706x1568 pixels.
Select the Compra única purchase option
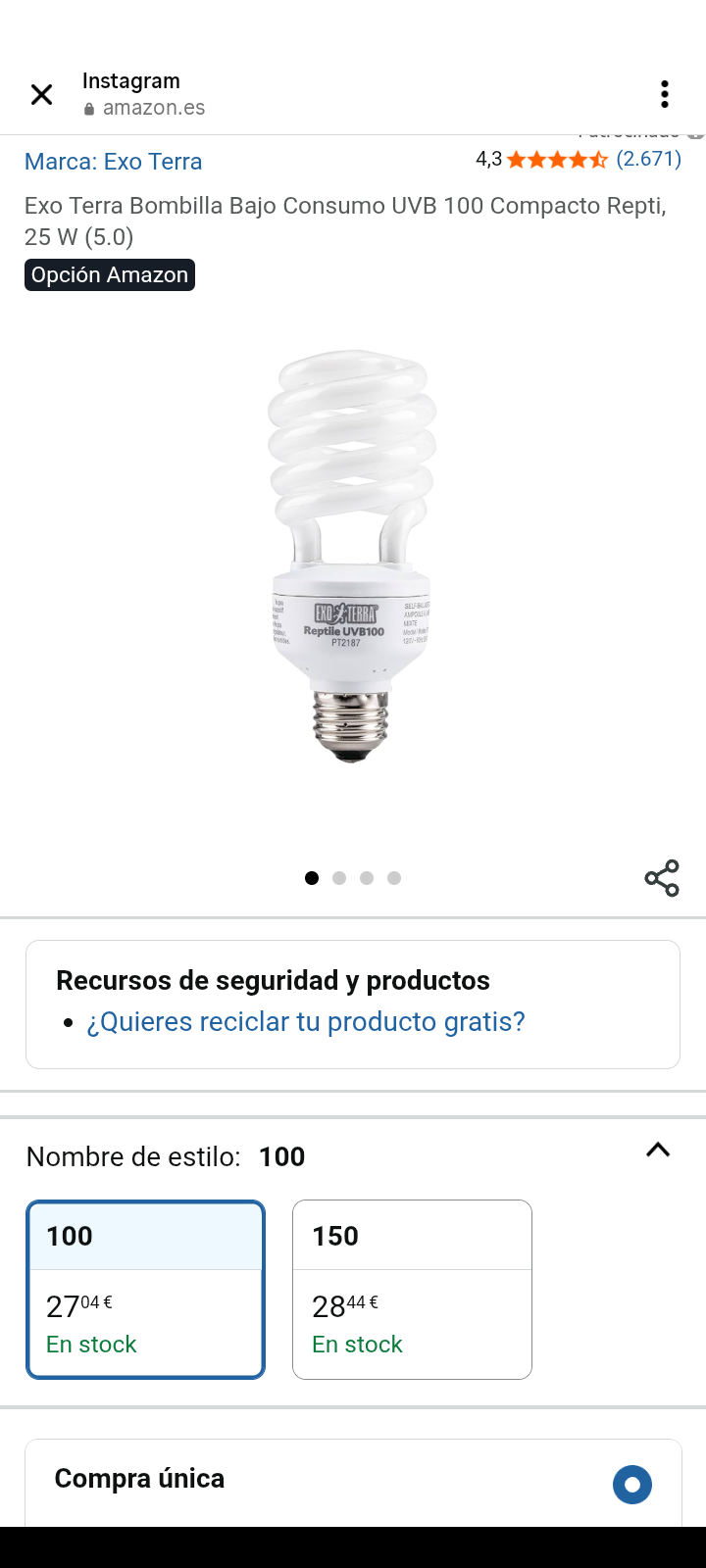[x=632, y=1485]
